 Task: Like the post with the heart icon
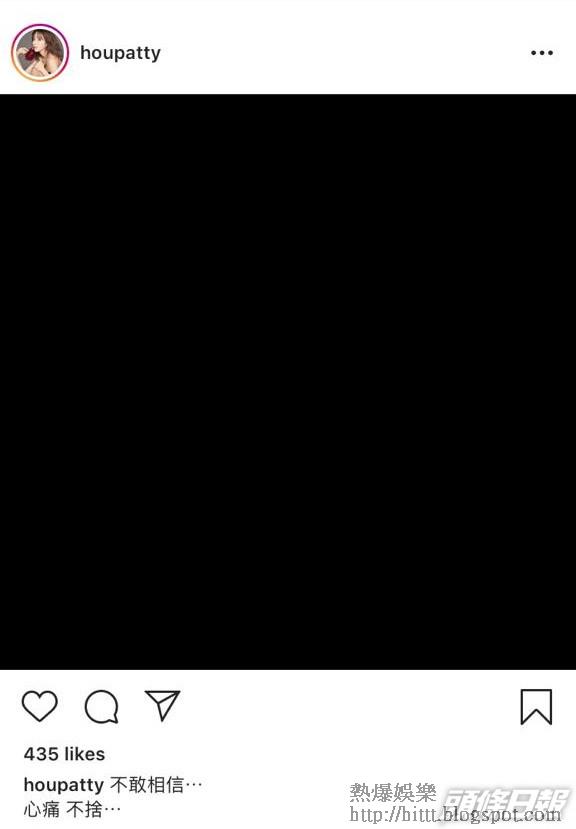[40, 706]
